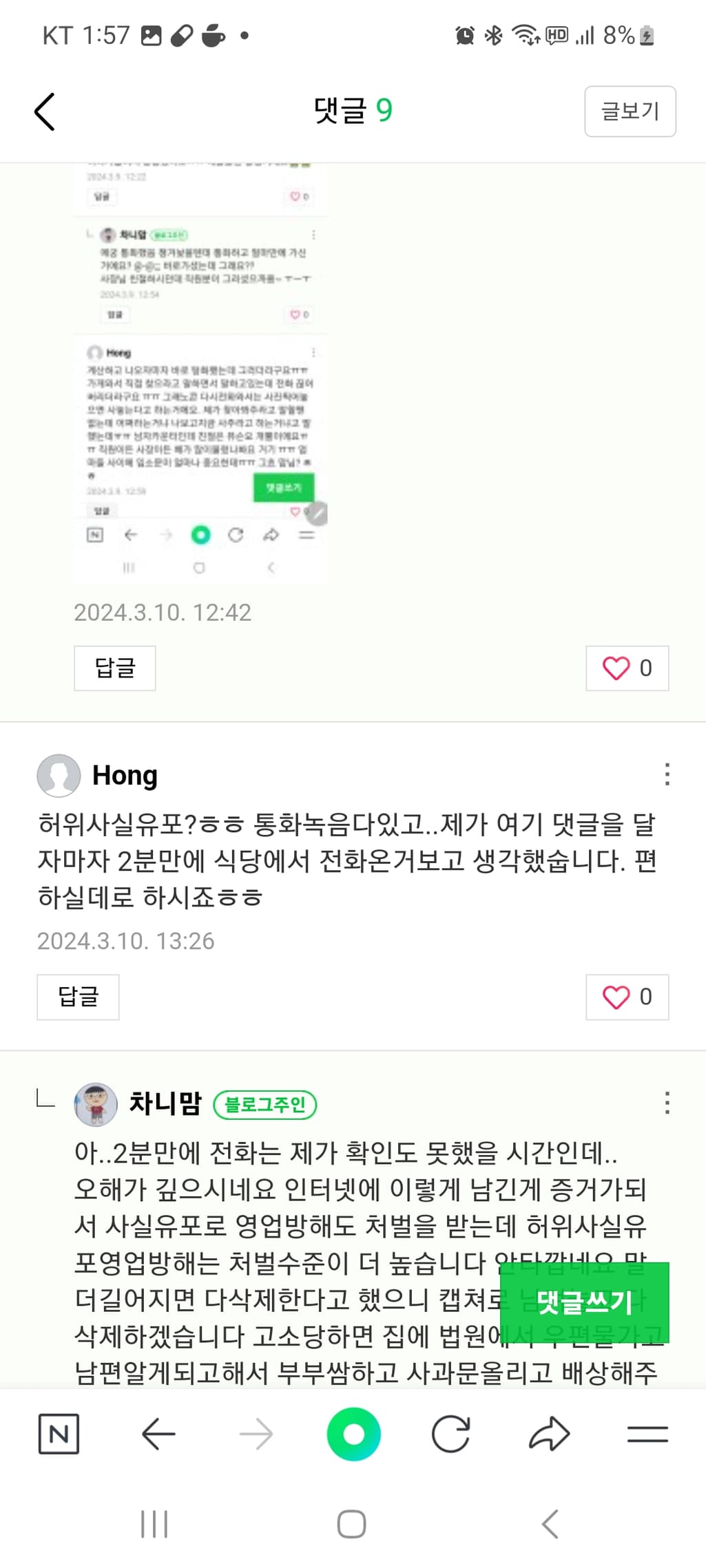Reply to Hong's 13:26 comment
This screenshot has width=706, height=1568.
78,997
